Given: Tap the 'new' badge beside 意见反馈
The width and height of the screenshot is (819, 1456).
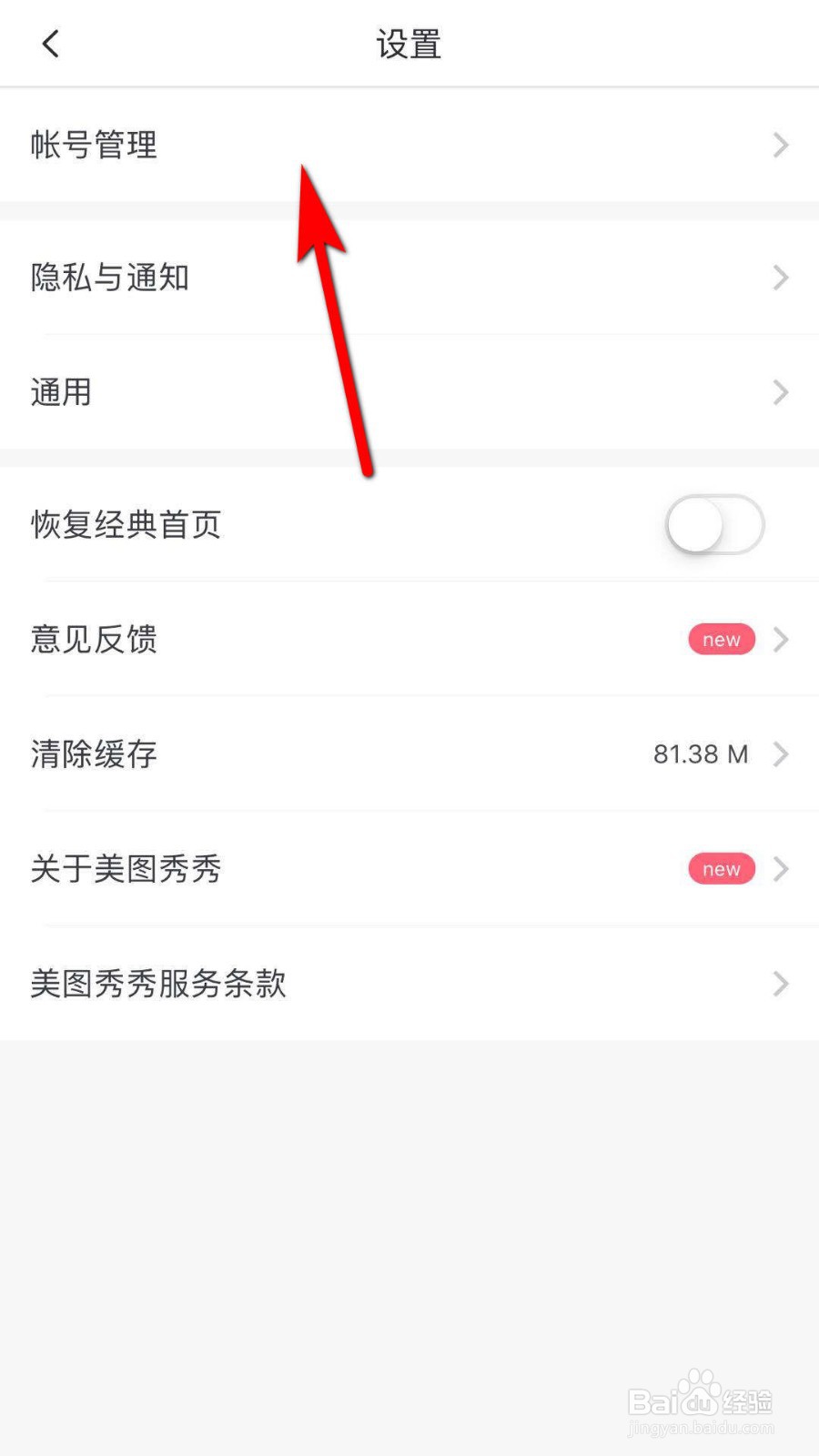Looking at the screenshot, I should point(721,639).
